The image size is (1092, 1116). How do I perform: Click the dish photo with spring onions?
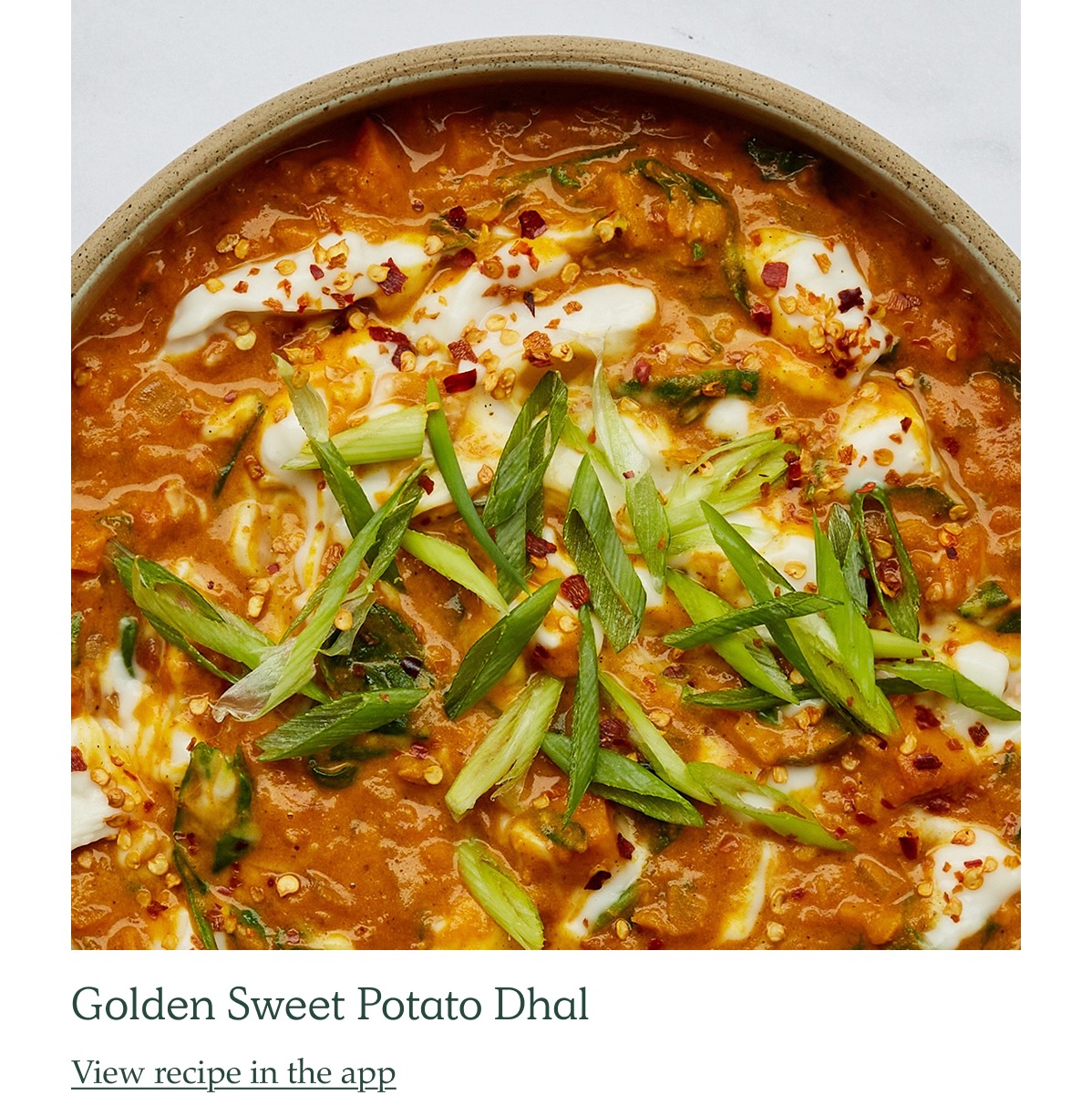click(547, 474)
